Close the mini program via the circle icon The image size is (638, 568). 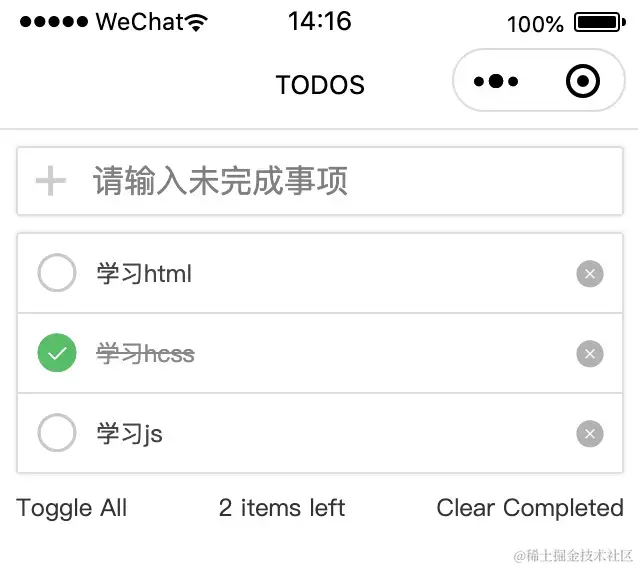point(582,82)
